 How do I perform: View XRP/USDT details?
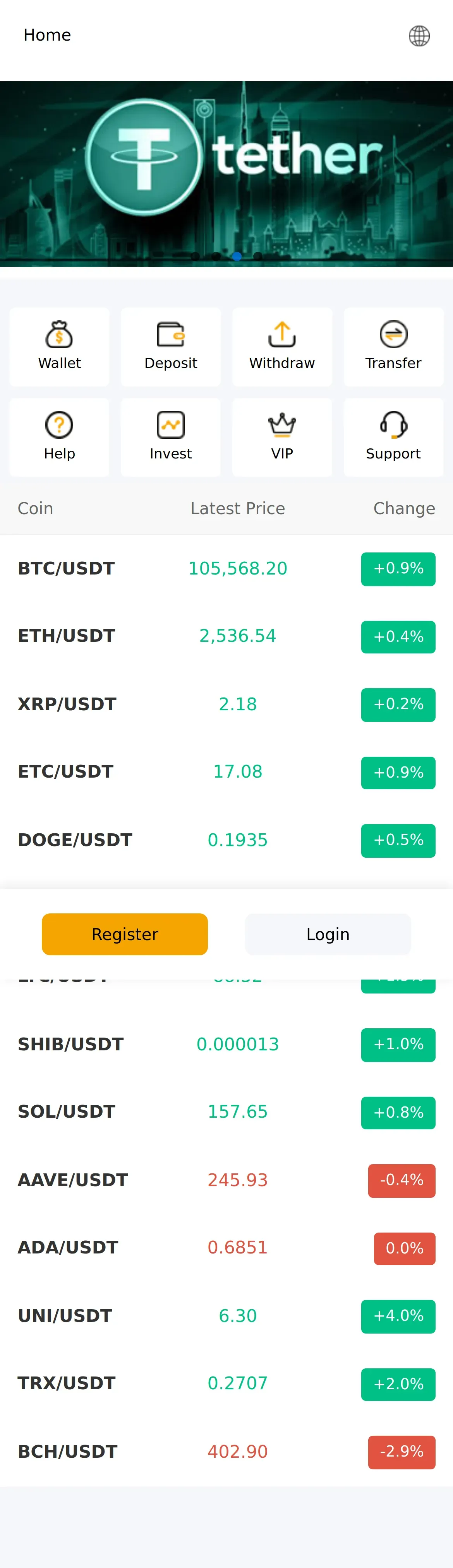click(226, 704)
